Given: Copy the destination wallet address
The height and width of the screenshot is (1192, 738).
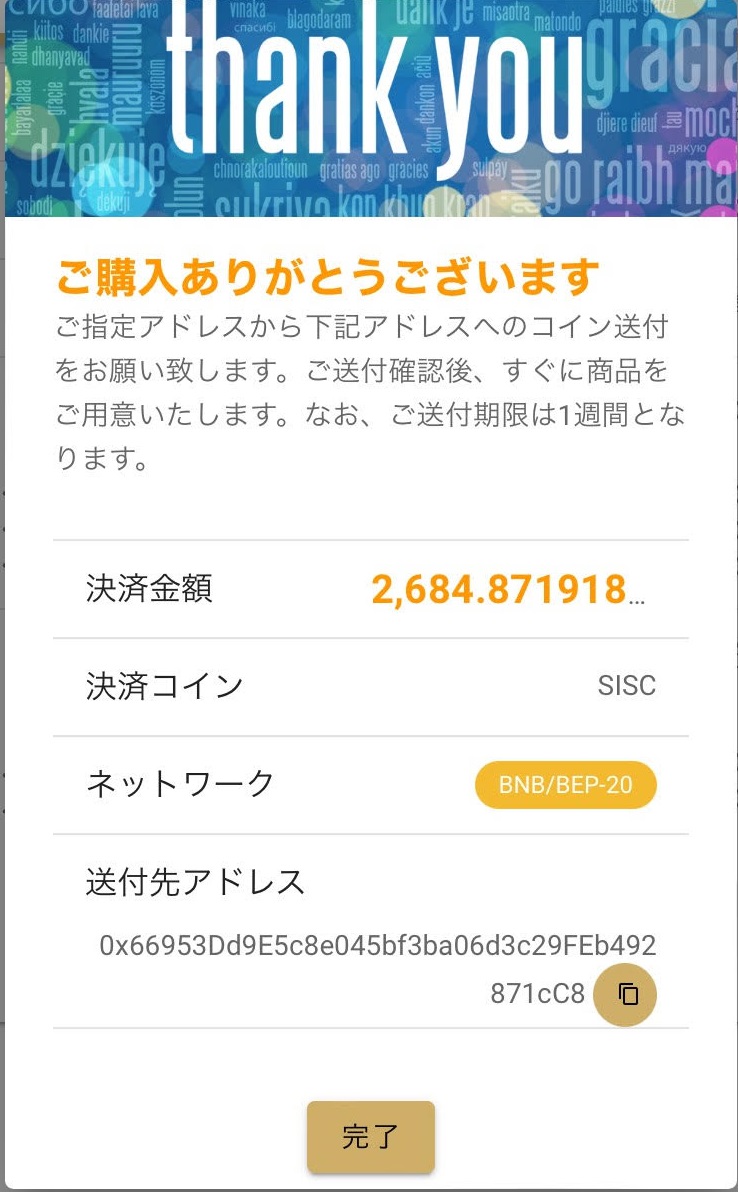Looking at the screenshot, I should point(625,994).
